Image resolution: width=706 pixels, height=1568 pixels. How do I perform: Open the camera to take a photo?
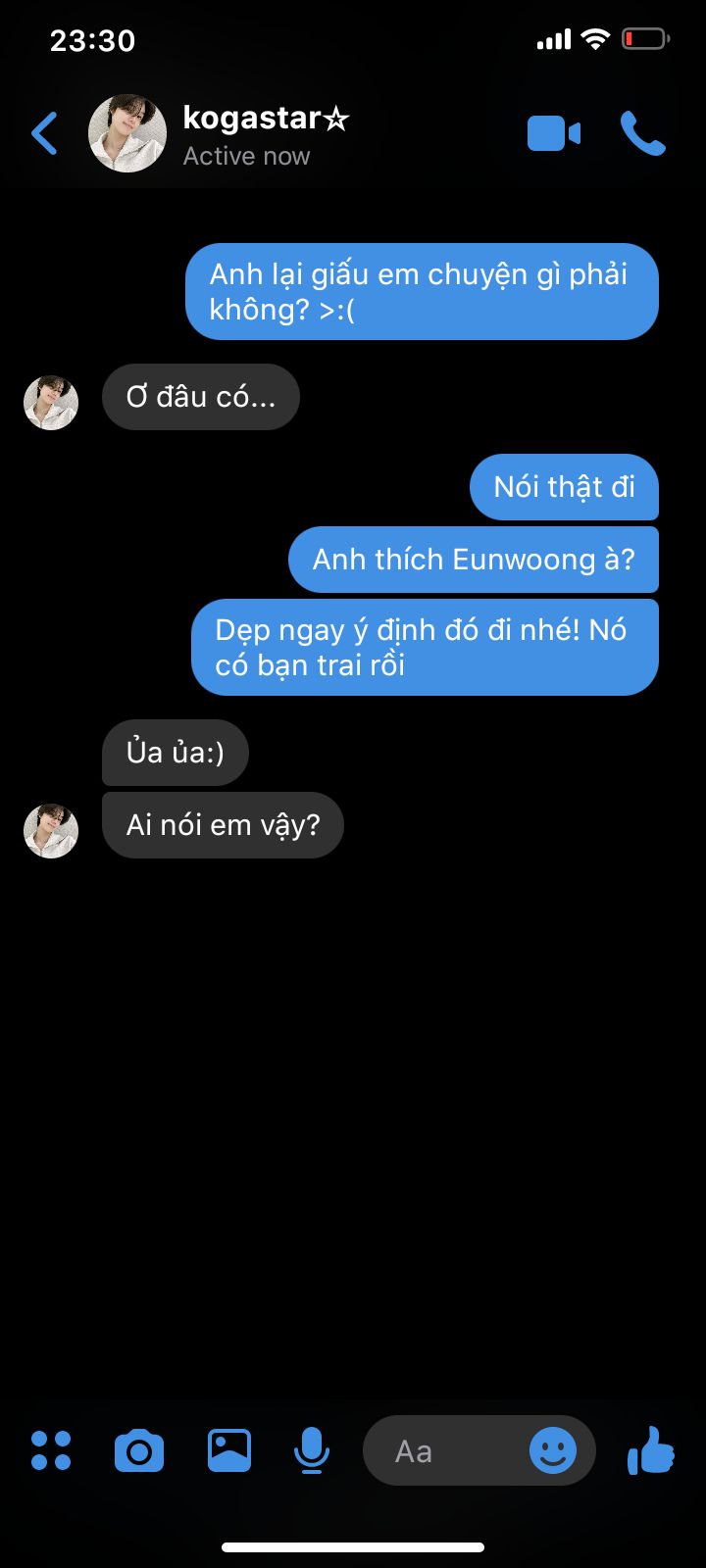tap(139, 1450)
